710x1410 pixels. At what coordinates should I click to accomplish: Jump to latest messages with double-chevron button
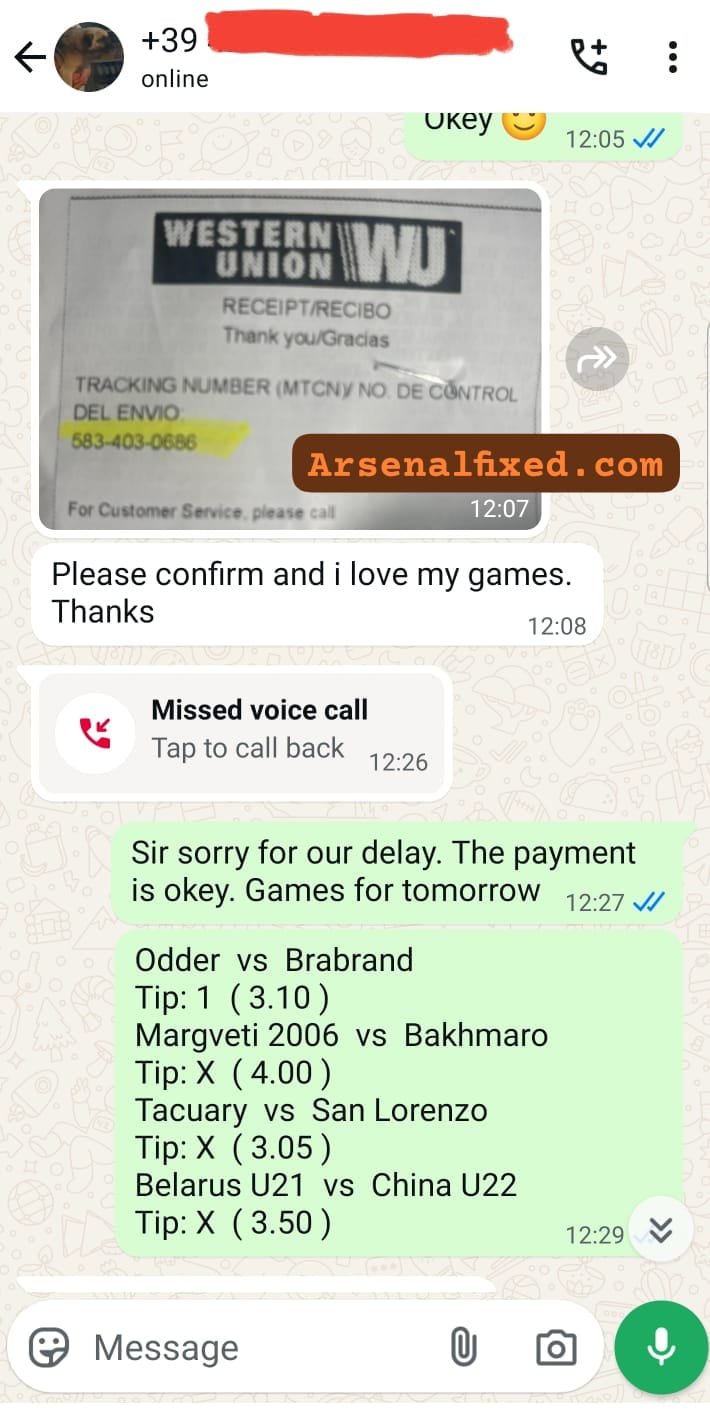tap(660, 1230)
